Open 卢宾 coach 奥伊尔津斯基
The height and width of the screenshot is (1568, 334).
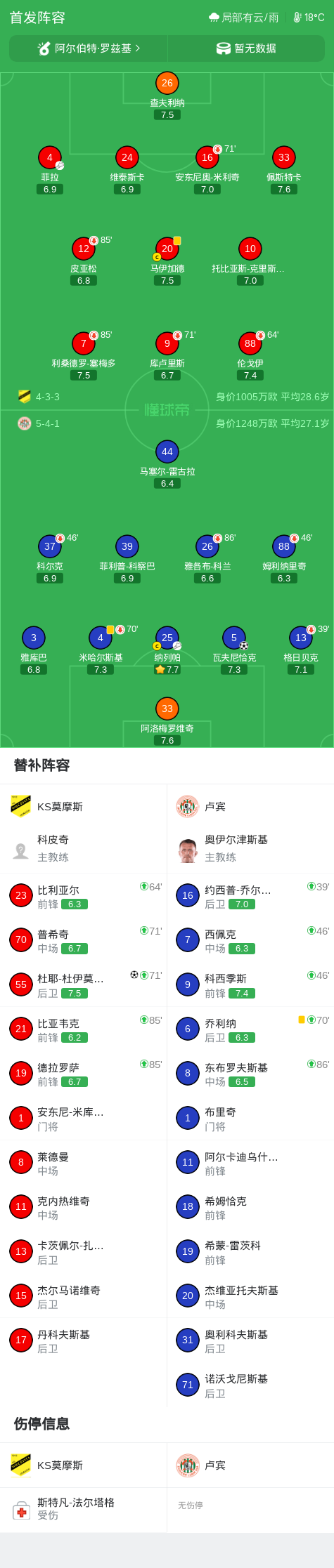pos(250,848)
